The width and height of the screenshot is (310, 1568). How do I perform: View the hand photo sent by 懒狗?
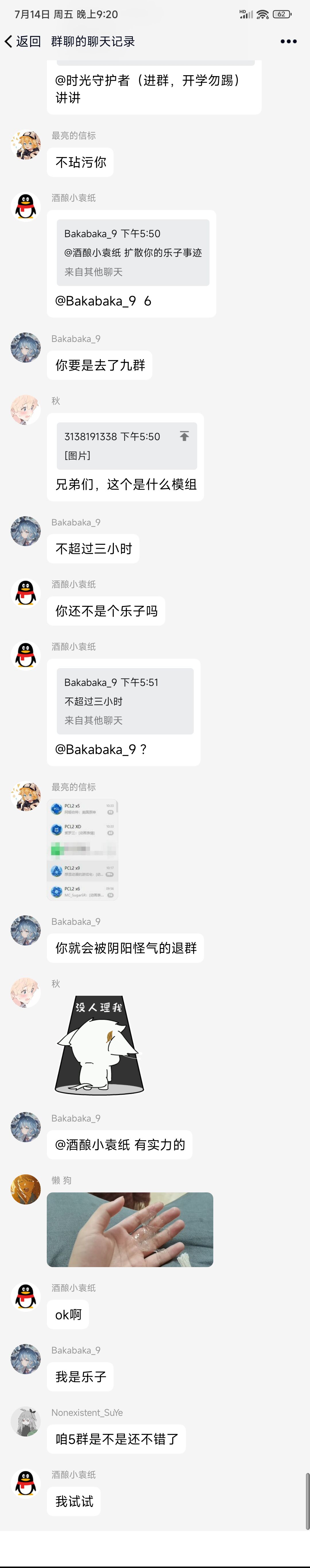[130, 1229]
